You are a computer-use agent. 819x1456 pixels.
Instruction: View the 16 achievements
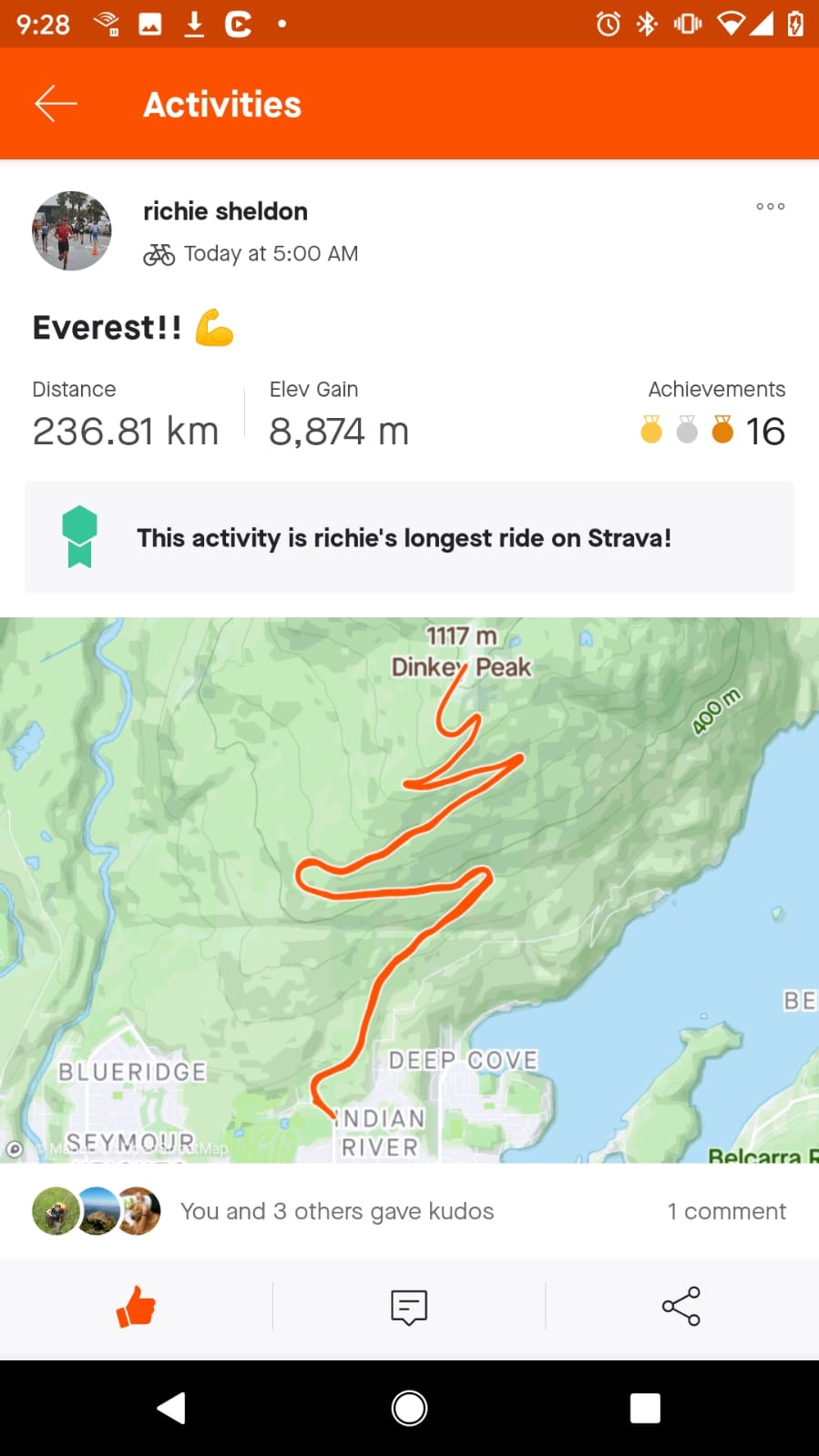pyautogui.click(x=714, y=430)
